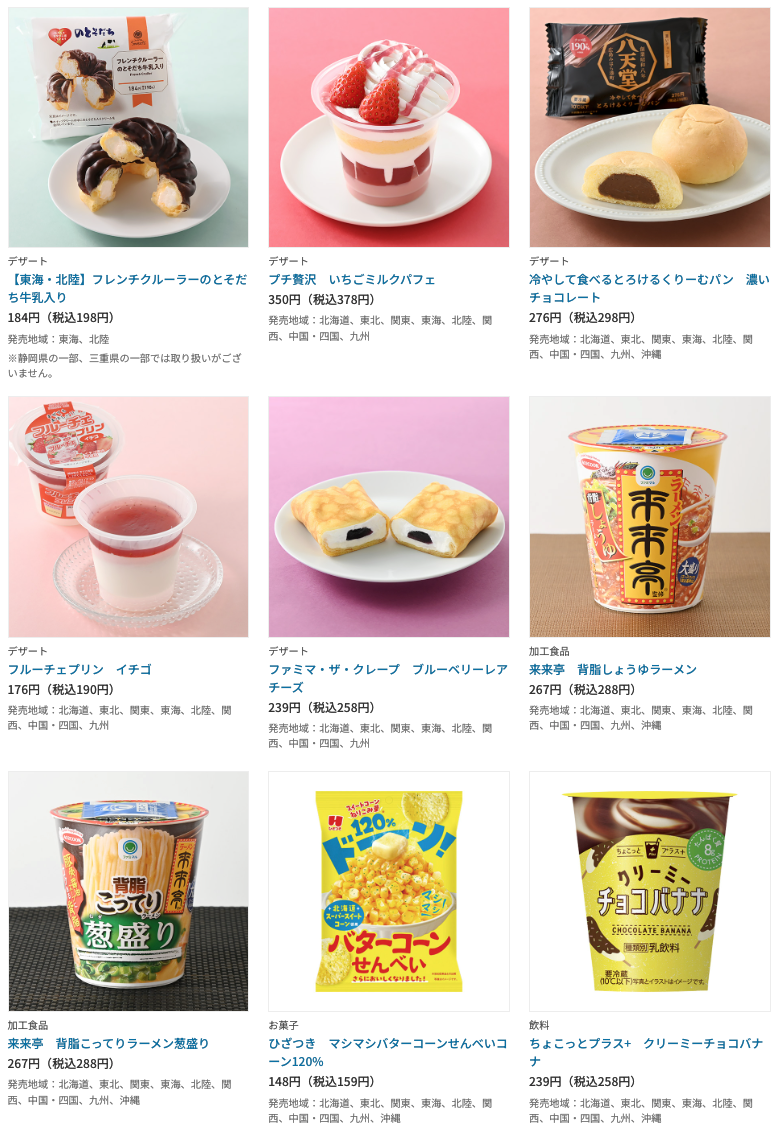Open フルーチェプリン イチゴ link
Image resolution: width=778 pixels, height=1132 pixels.
click(80, 669)
